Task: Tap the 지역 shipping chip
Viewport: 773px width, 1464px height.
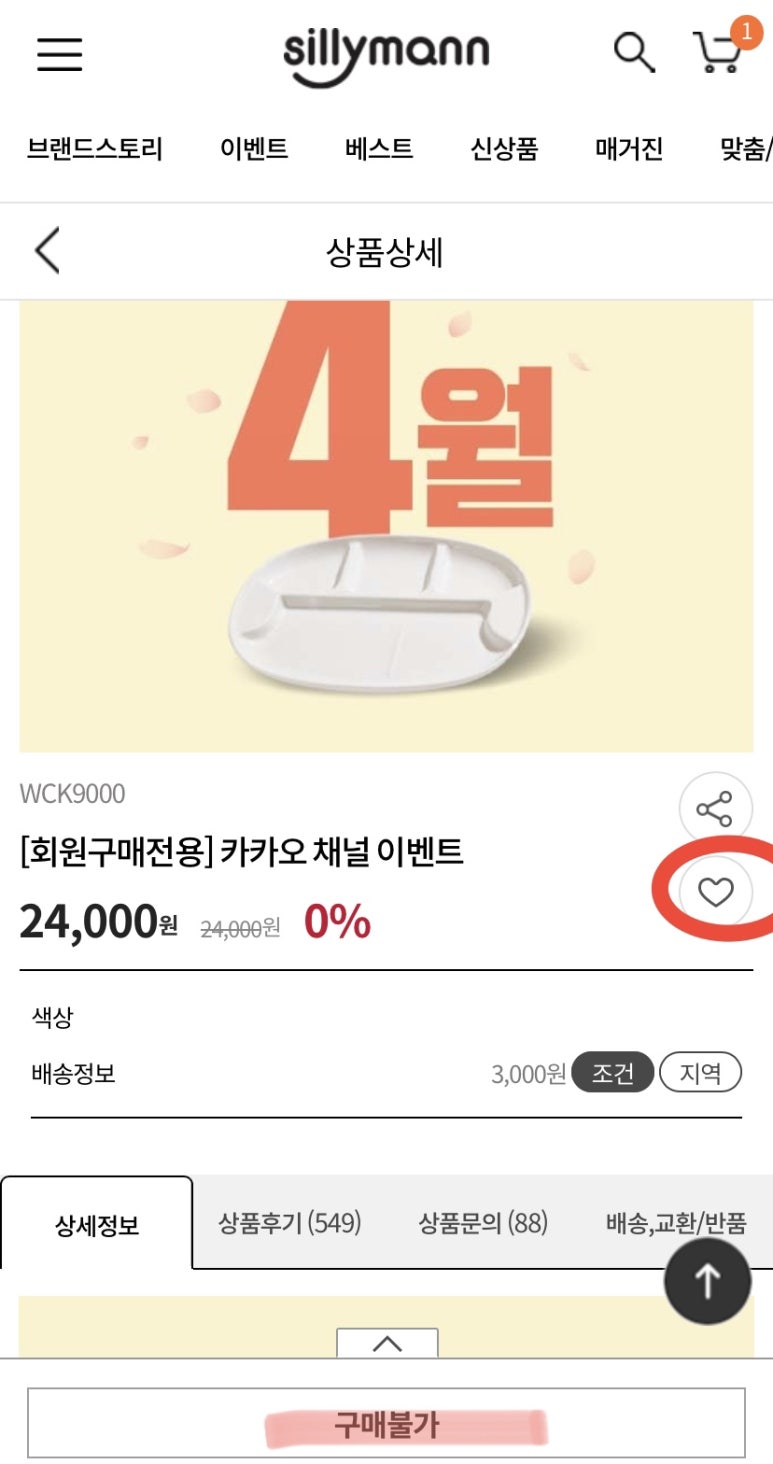Action: click(700, 1073)
